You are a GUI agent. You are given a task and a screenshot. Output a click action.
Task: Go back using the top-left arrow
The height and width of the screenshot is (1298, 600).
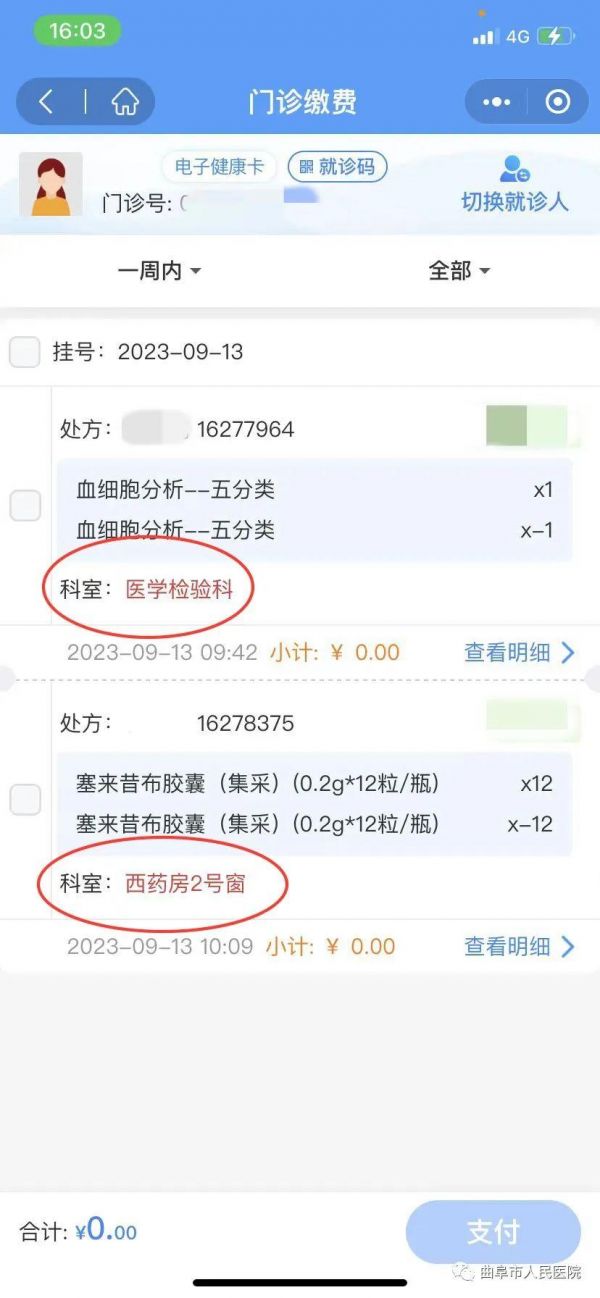click(46, 102)
